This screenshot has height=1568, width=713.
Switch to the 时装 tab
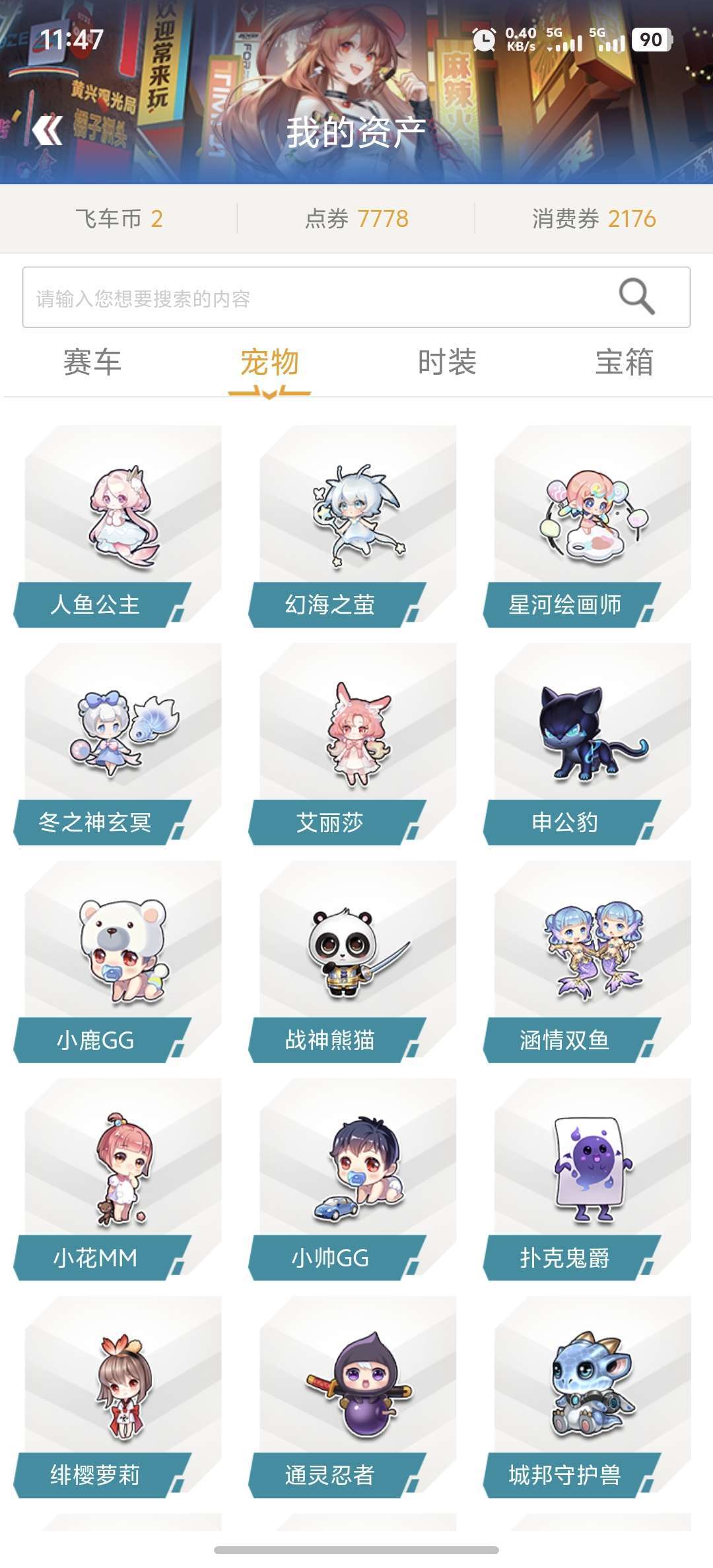pos(447,362)
